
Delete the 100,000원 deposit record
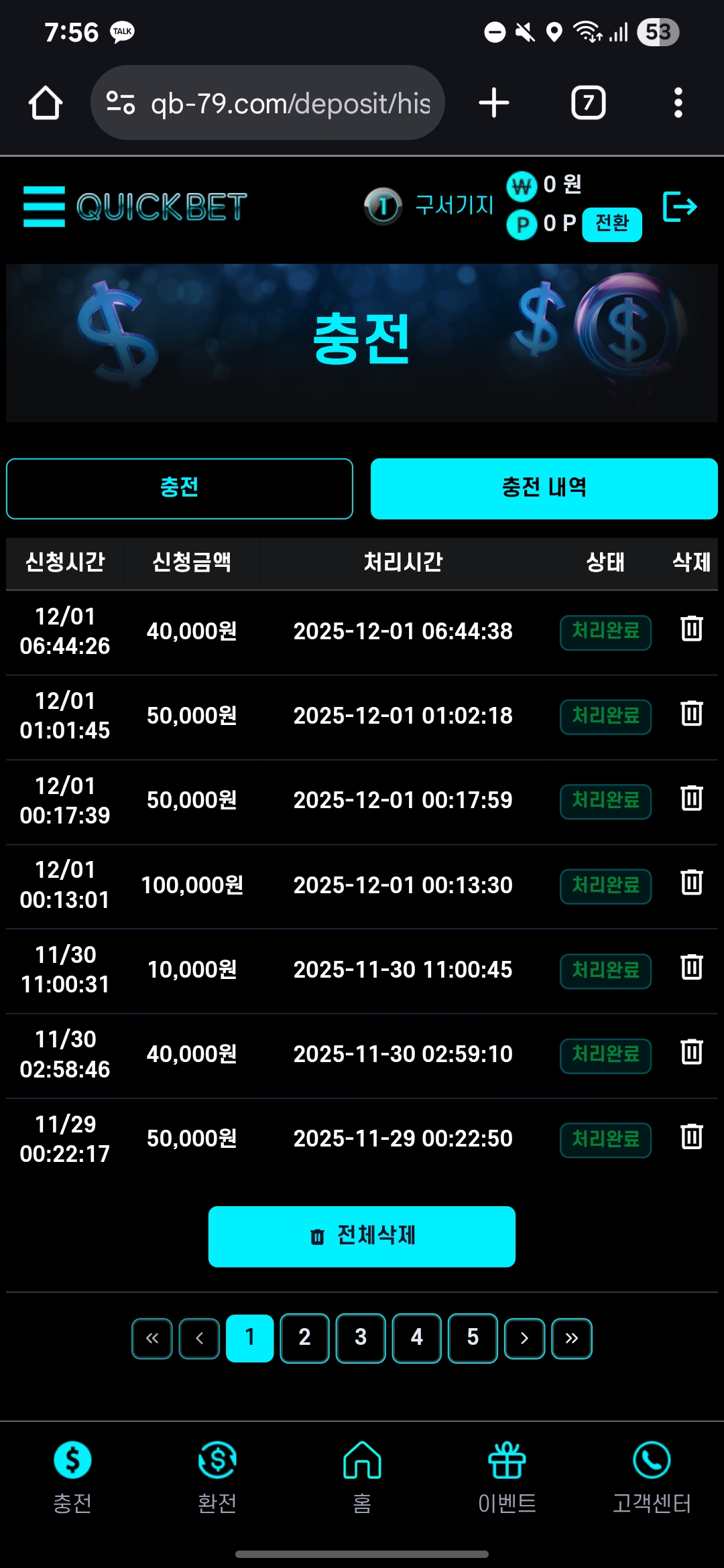691,885
